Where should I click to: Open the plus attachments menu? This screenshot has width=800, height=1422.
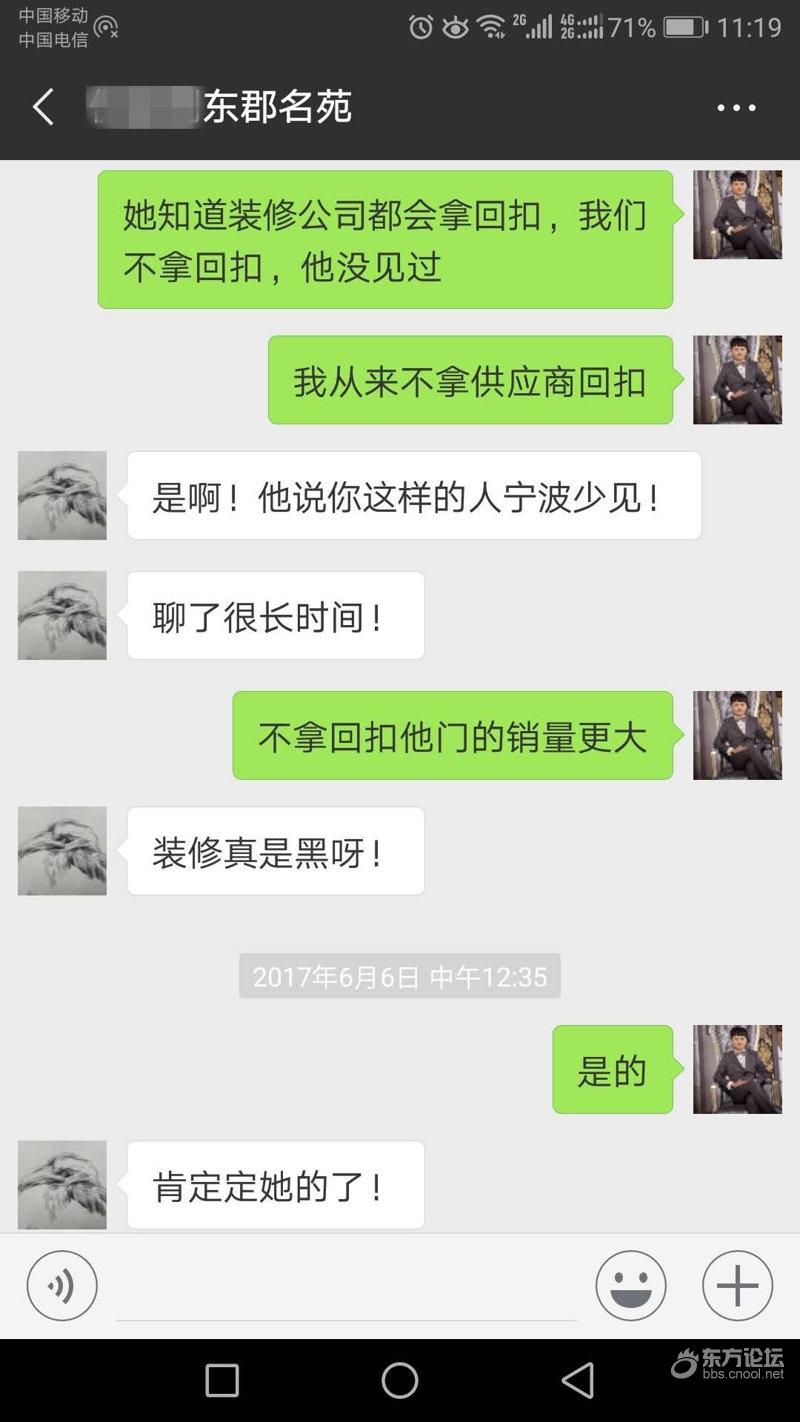[737, 1285]
